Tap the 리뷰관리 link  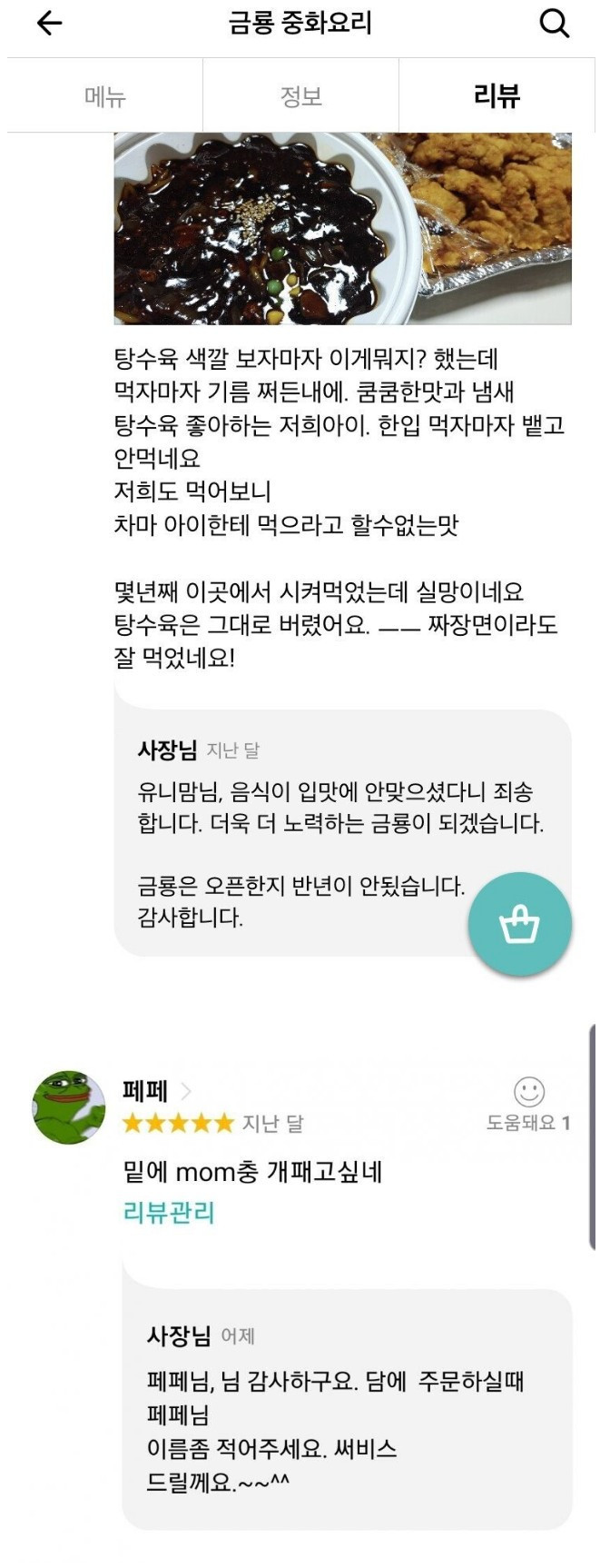(x=169, y=1213)
